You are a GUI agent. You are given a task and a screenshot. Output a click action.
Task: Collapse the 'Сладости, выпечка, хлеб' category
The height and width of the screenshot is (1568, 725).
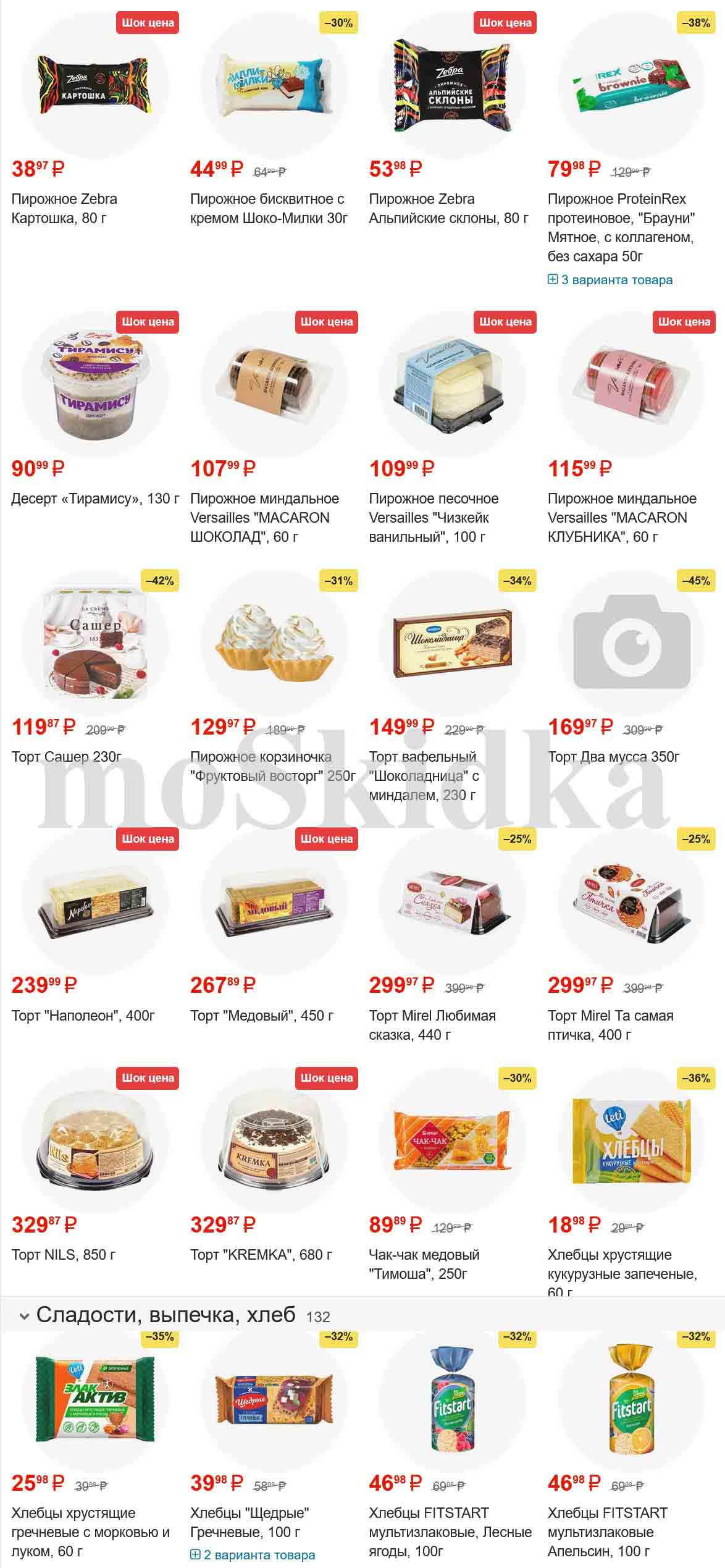pos(25,1317)
